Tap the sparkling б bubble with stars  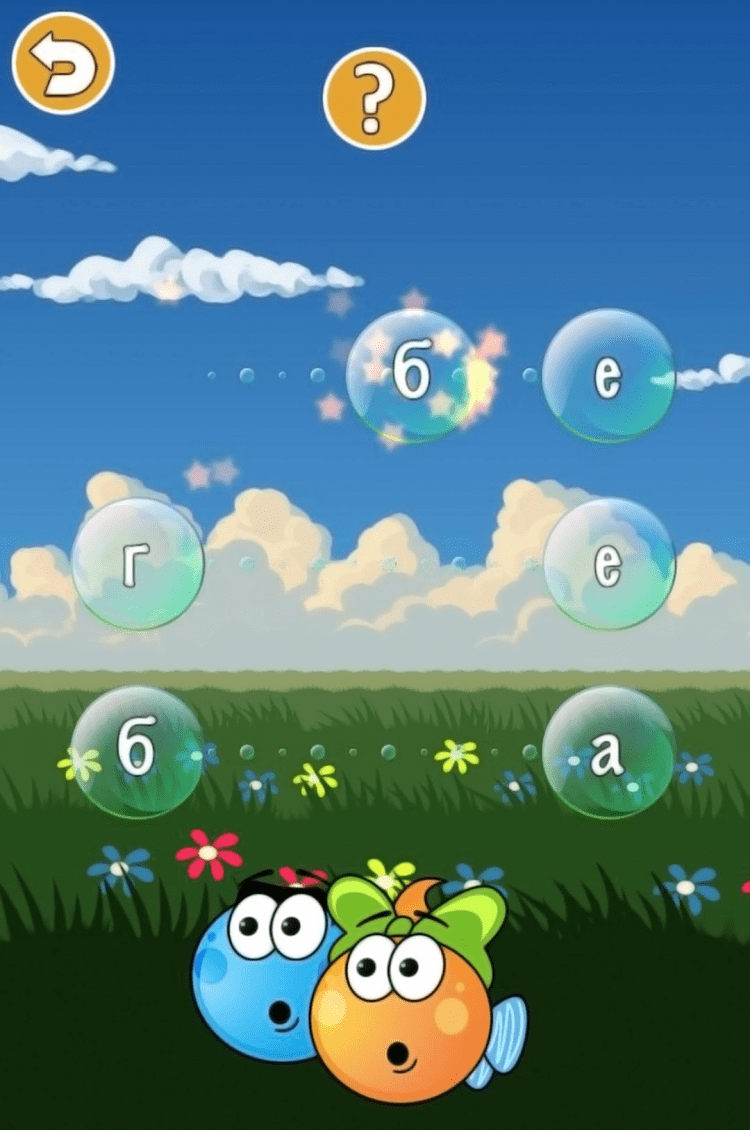412,375
